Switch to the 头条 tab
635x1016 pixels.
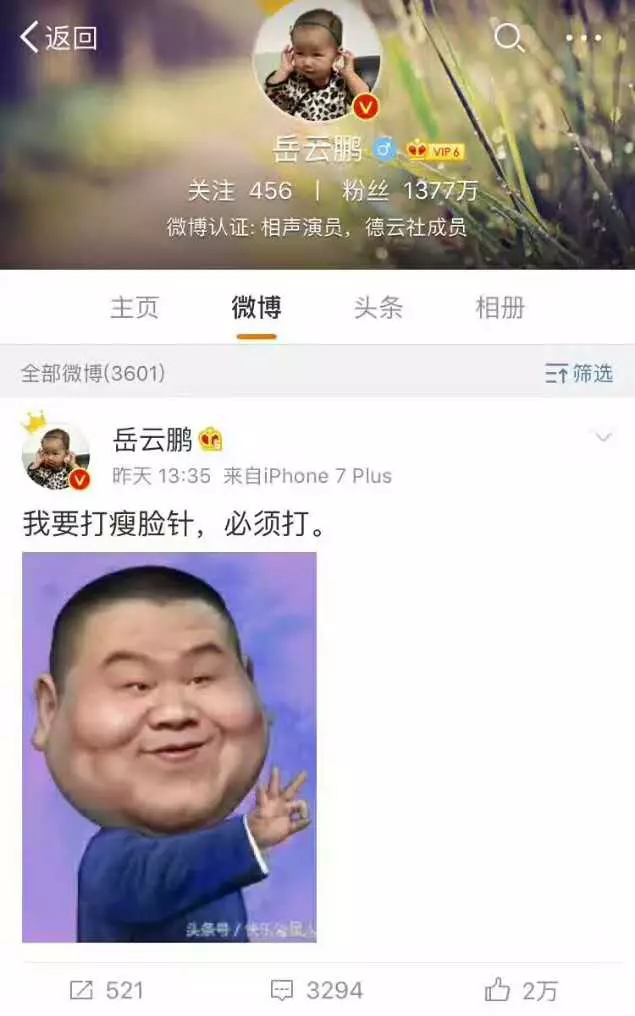378,307
